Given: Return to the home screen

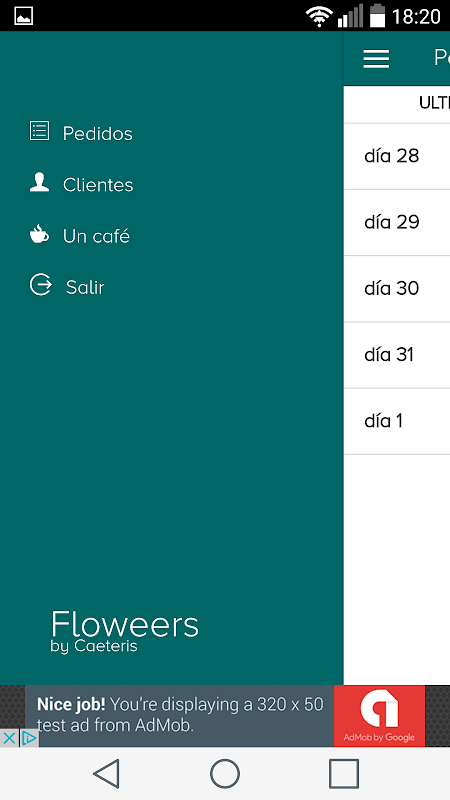Looking at the screenshot, I should pyautogui.click(x=225, y=773).
